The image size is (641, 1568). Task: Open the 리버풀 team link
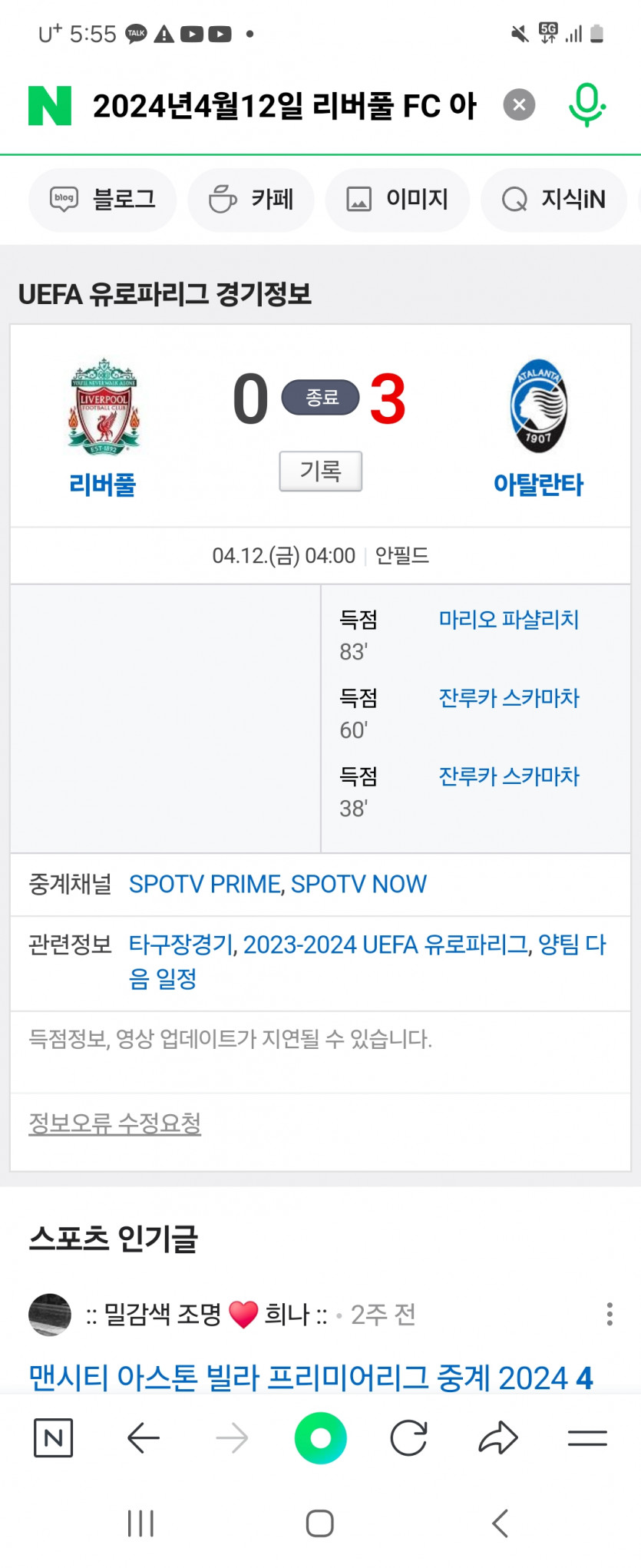(x=102, y=485)
